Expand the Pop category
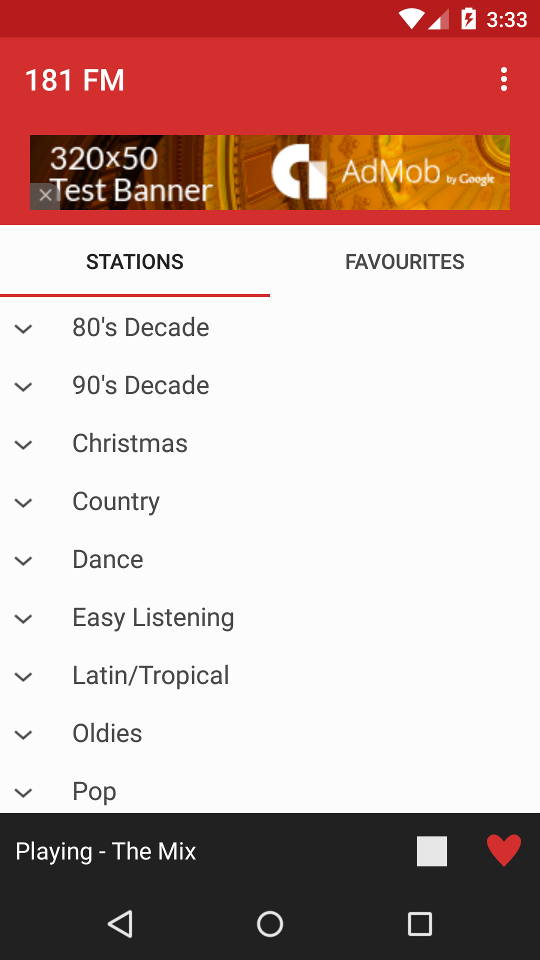This screenshot has height=960, width=540. (x=270, y=791)
